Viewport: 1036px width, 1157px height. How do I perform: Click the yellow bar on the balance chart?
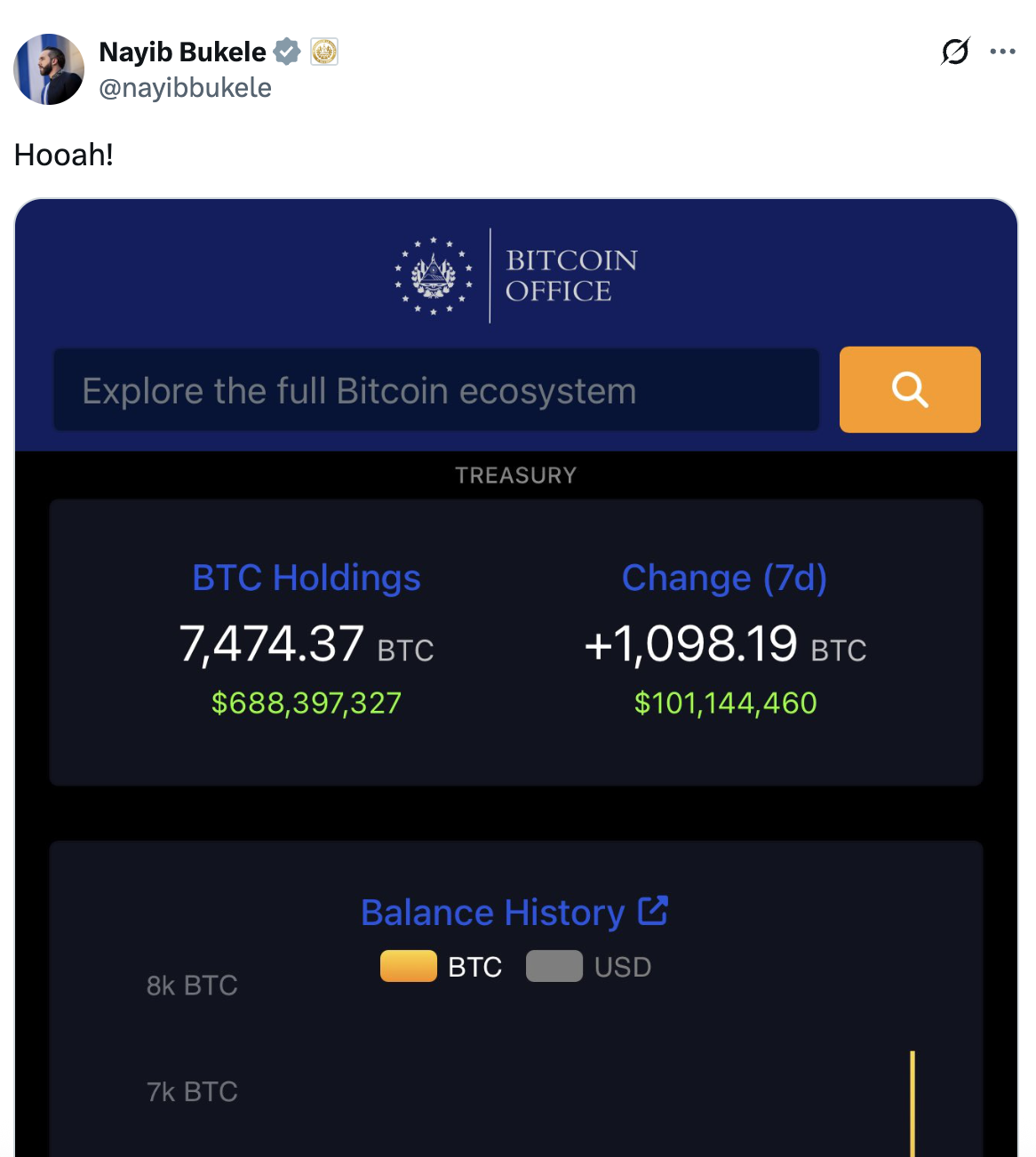coord(912,1102)
